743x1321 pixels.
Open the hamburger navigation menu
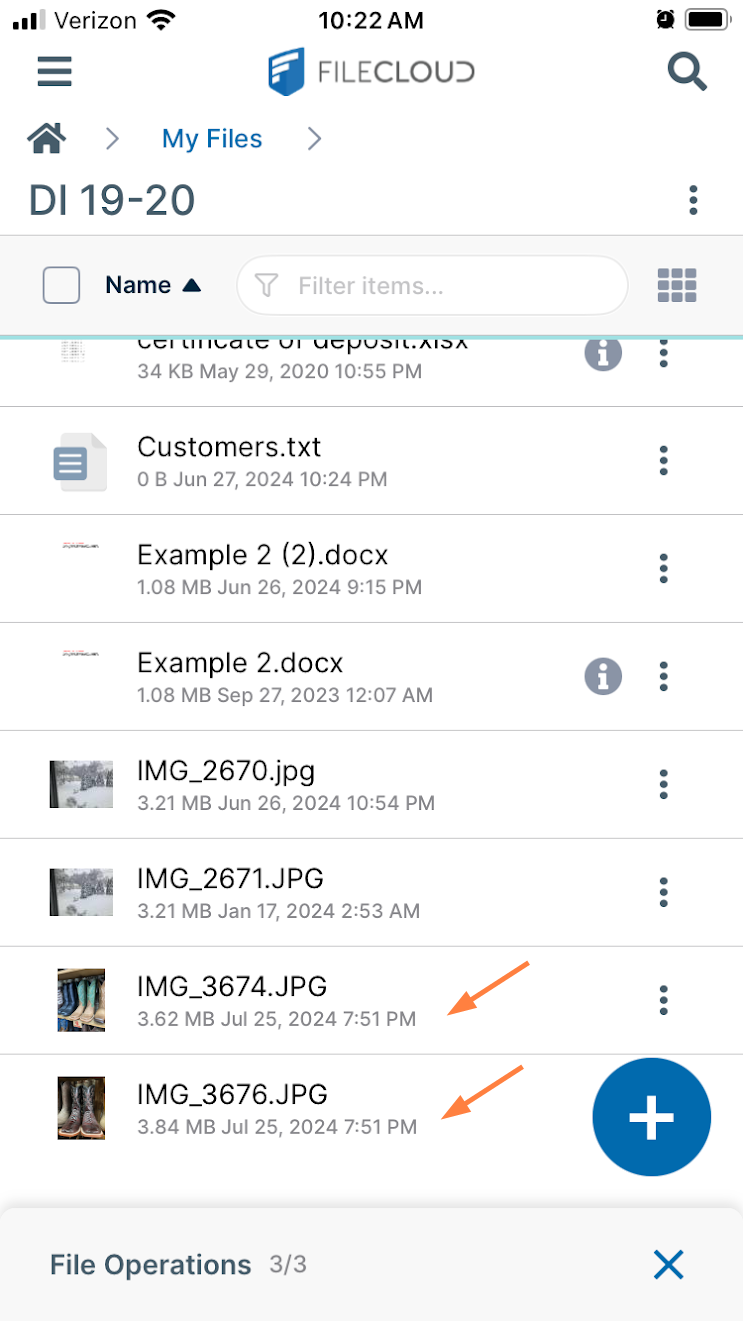[55, 72]
